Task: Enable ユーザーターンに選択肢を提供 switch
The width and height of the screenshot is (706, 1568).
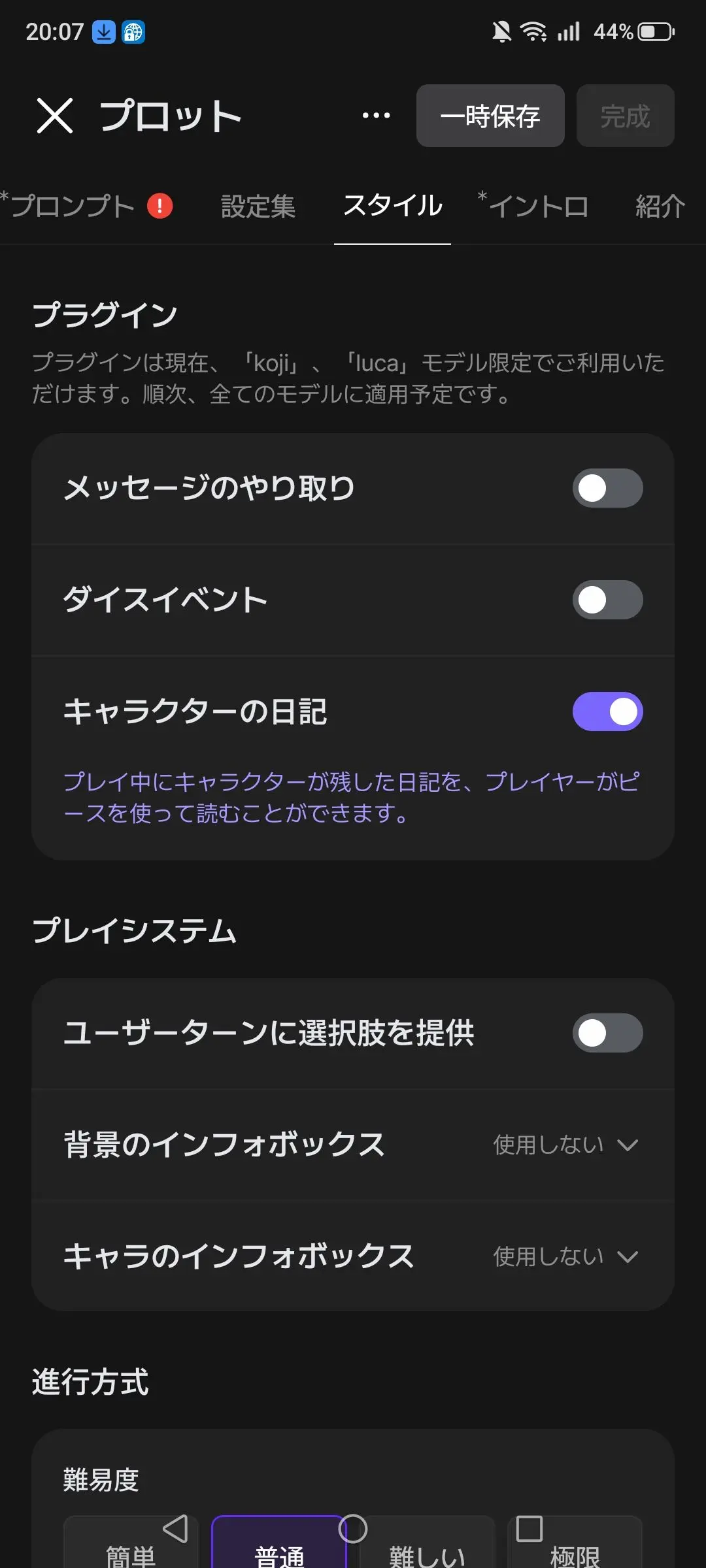Action: (607, 1033)
